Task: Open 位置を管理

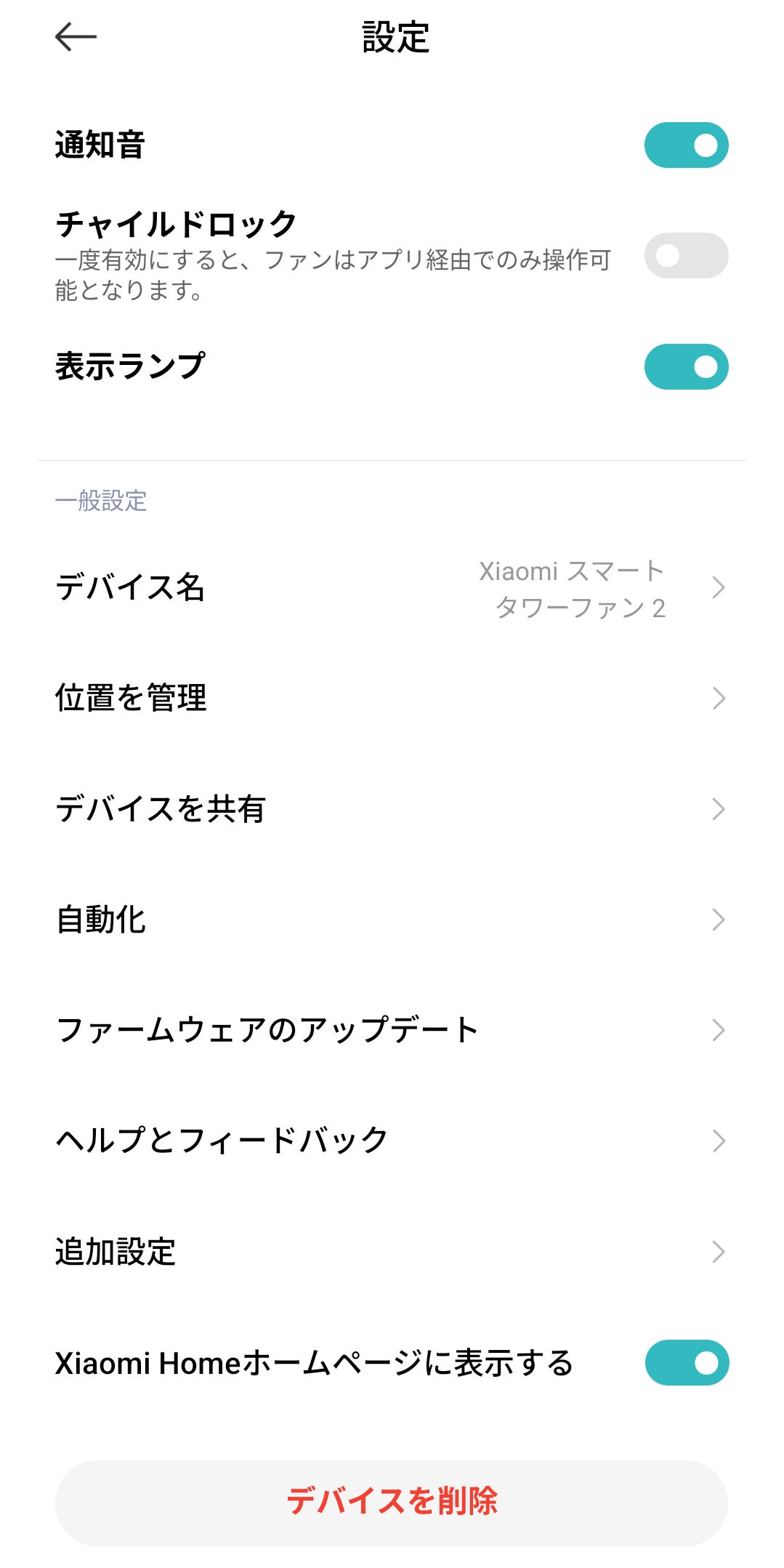Action: [392, 698]
